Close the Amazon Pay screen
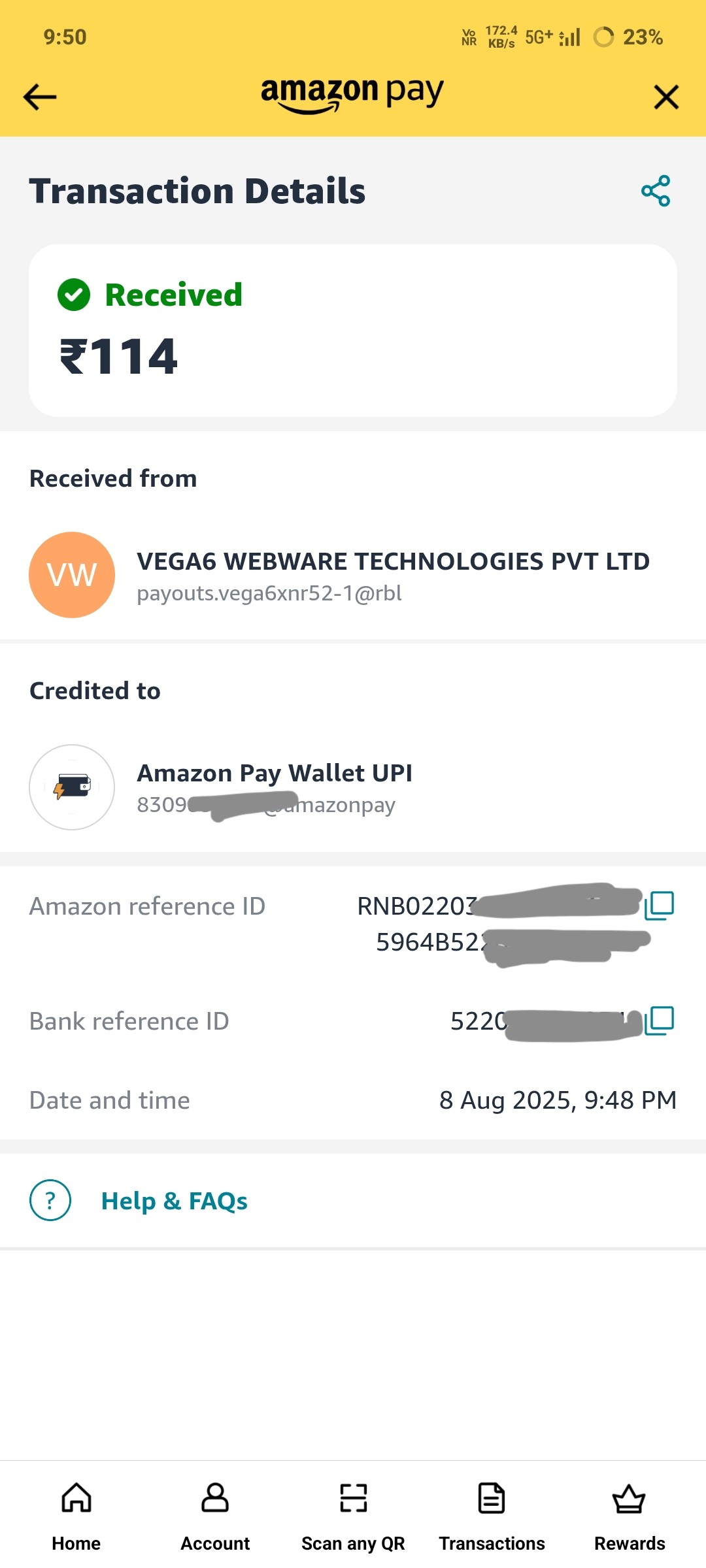Screen dimensions: 706x1568 click(x=666, y=97)
